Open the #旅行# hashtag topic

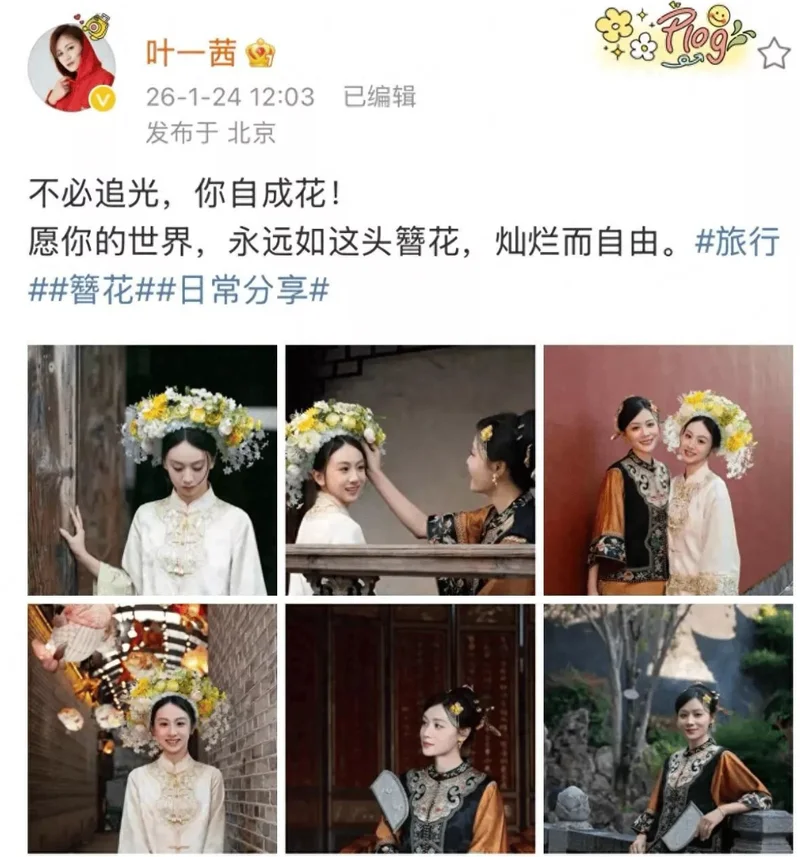736,243
